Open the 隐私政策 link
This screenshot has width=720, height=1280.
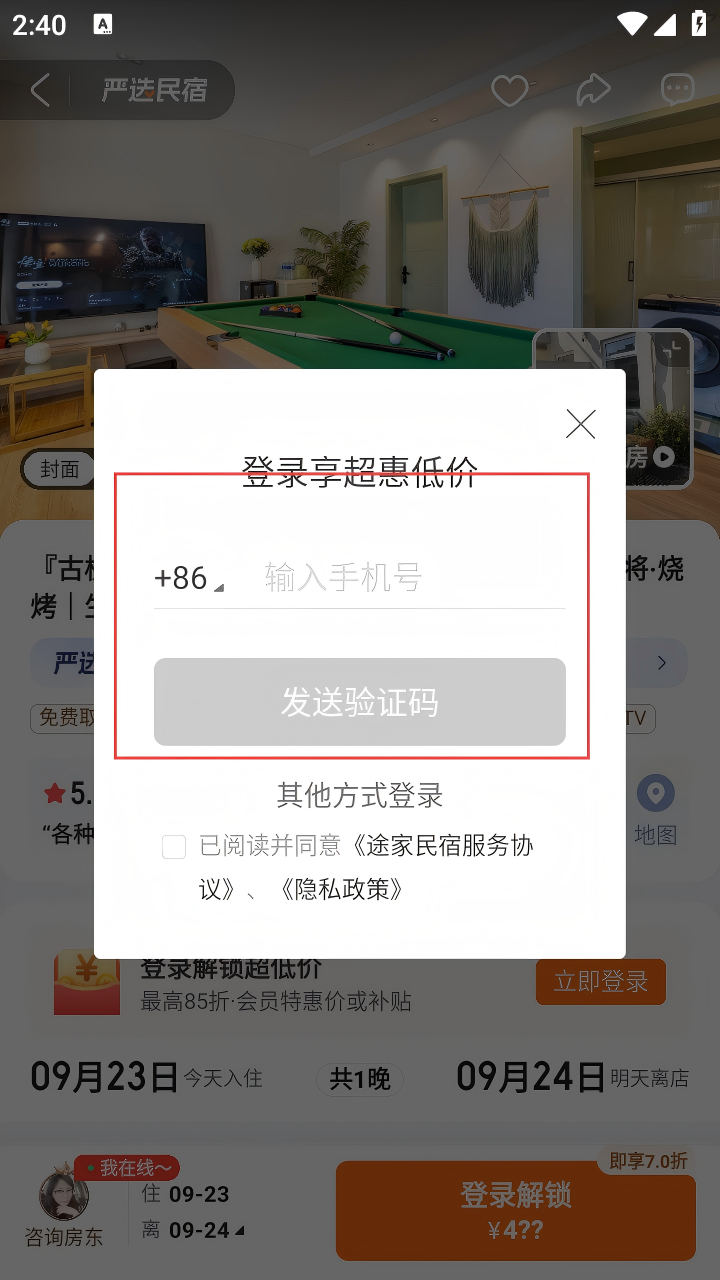click(342, 889)
